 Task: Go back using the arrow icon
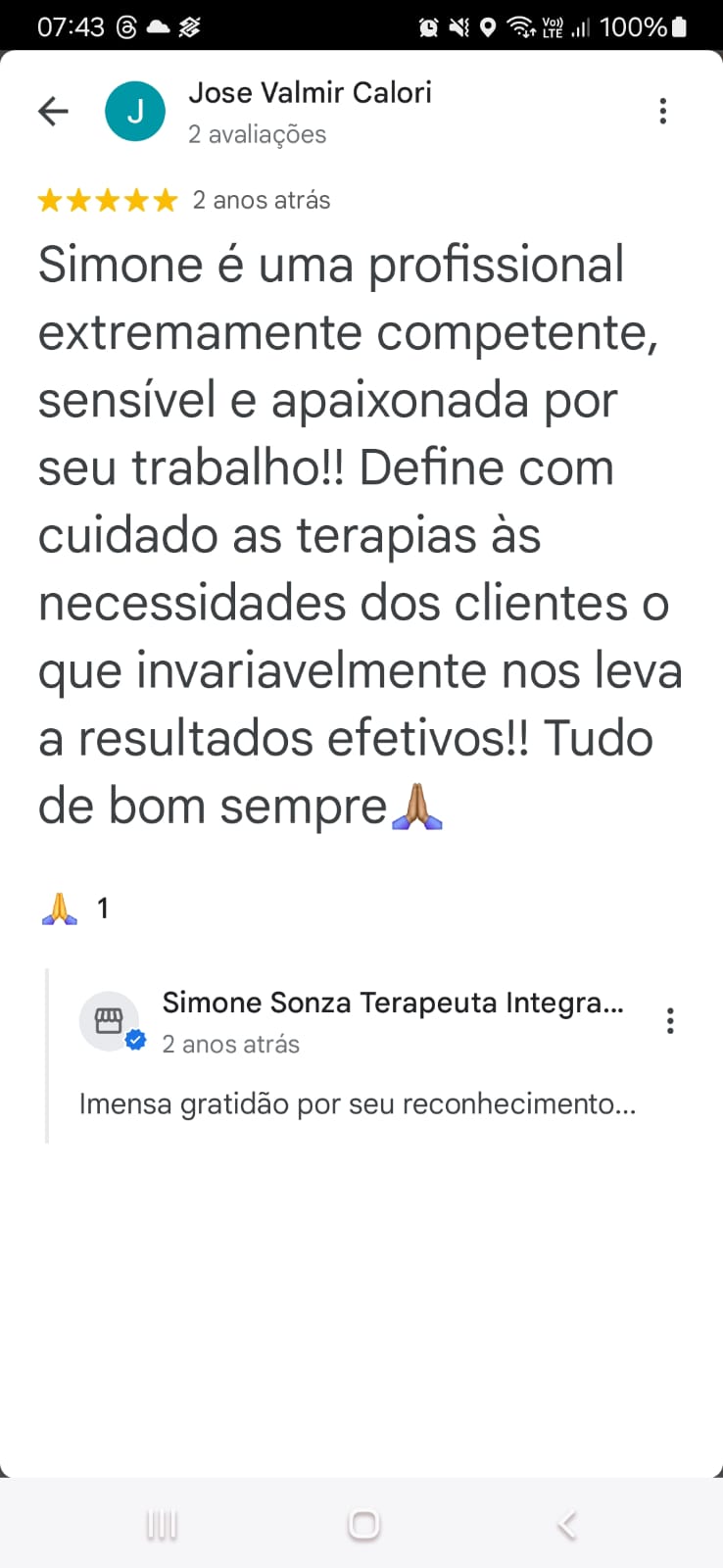click(x=53, y=111)
